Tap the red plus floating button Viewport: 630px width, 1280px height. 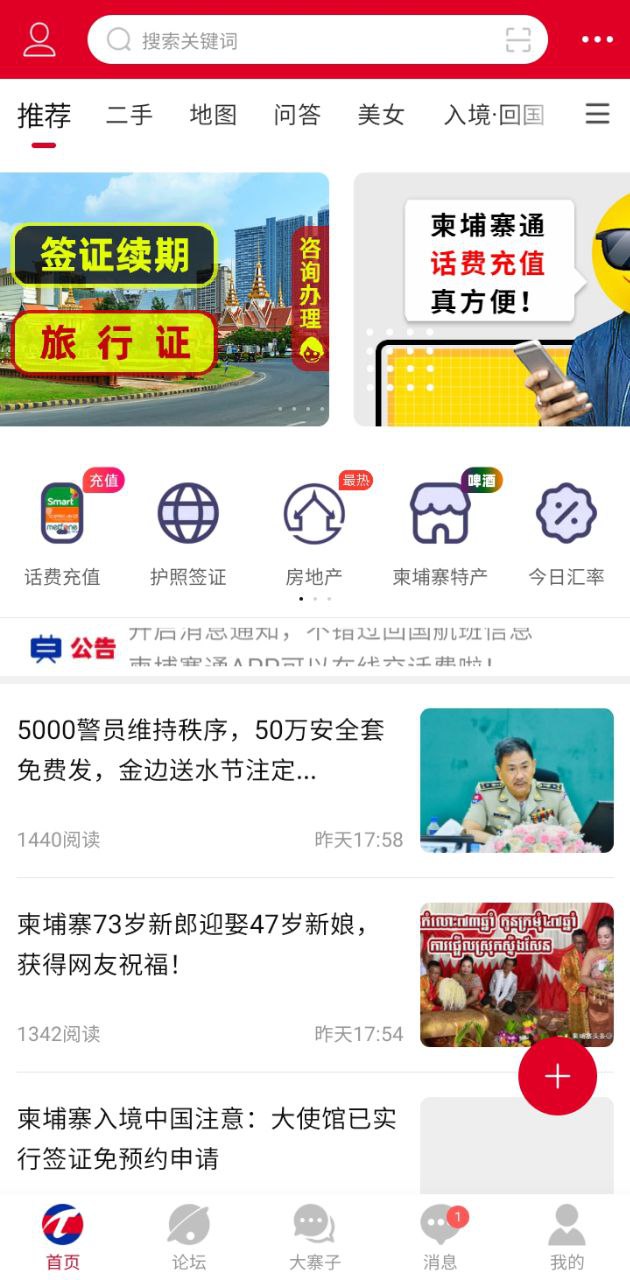557,1076
